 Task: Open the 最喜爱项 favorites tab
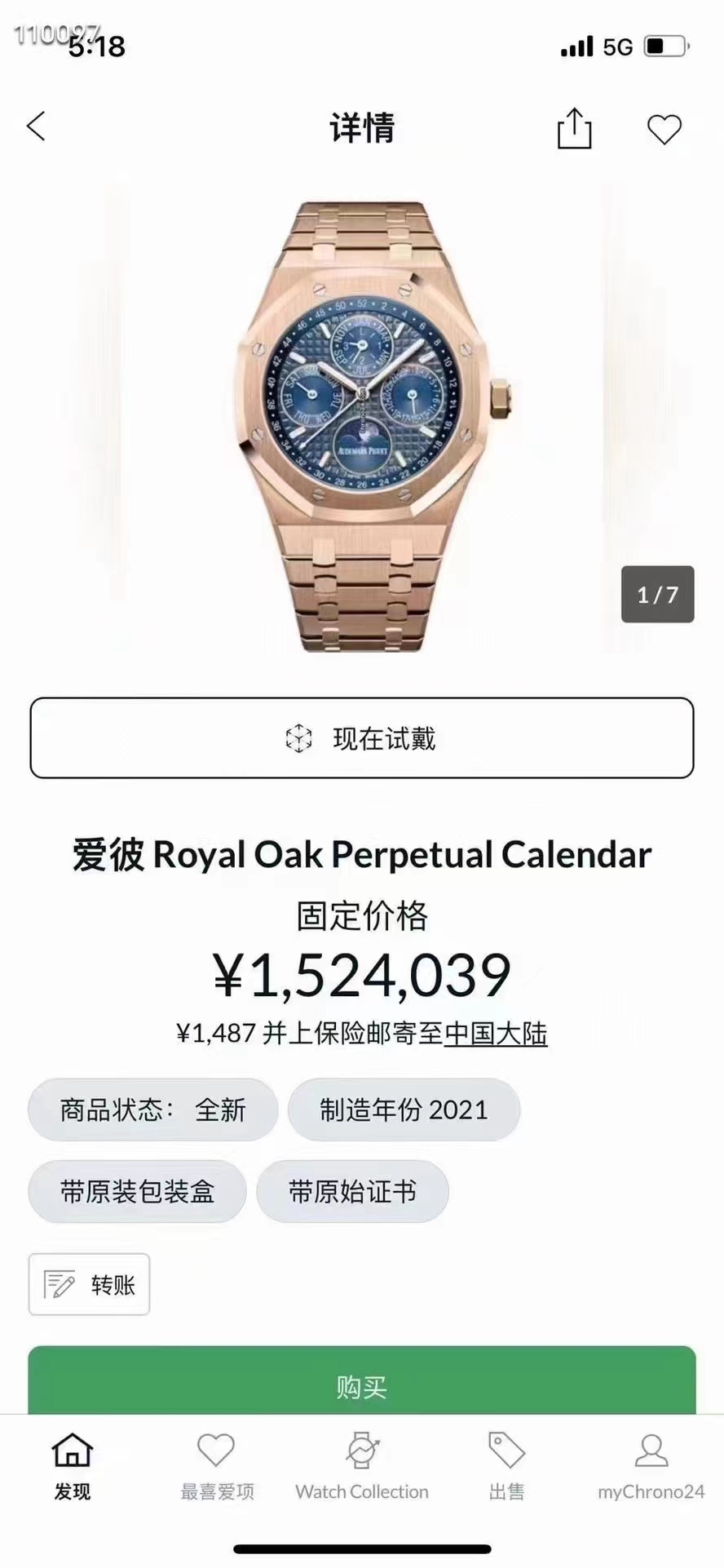(x=217, y=1467)
